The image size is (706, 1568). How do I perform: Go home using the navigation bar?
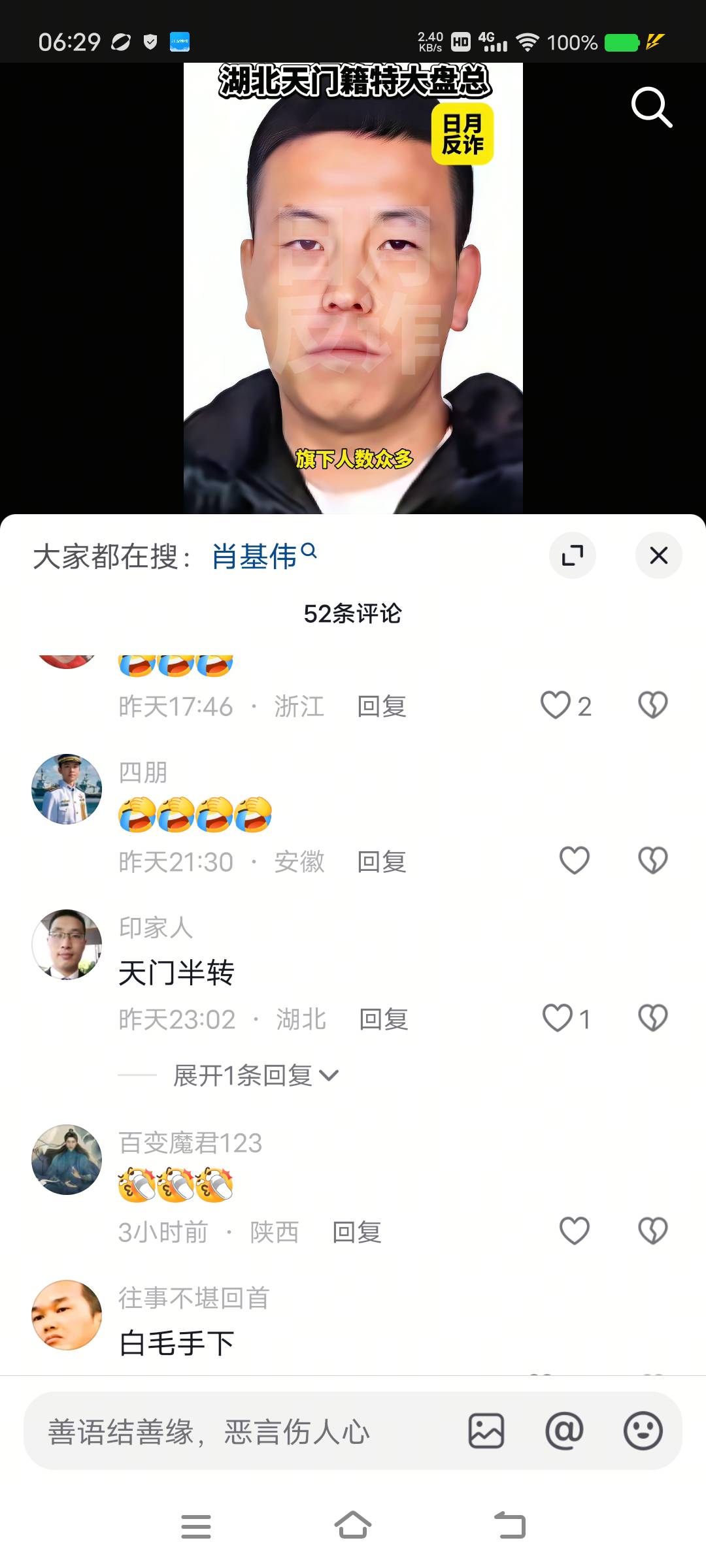353,1525
